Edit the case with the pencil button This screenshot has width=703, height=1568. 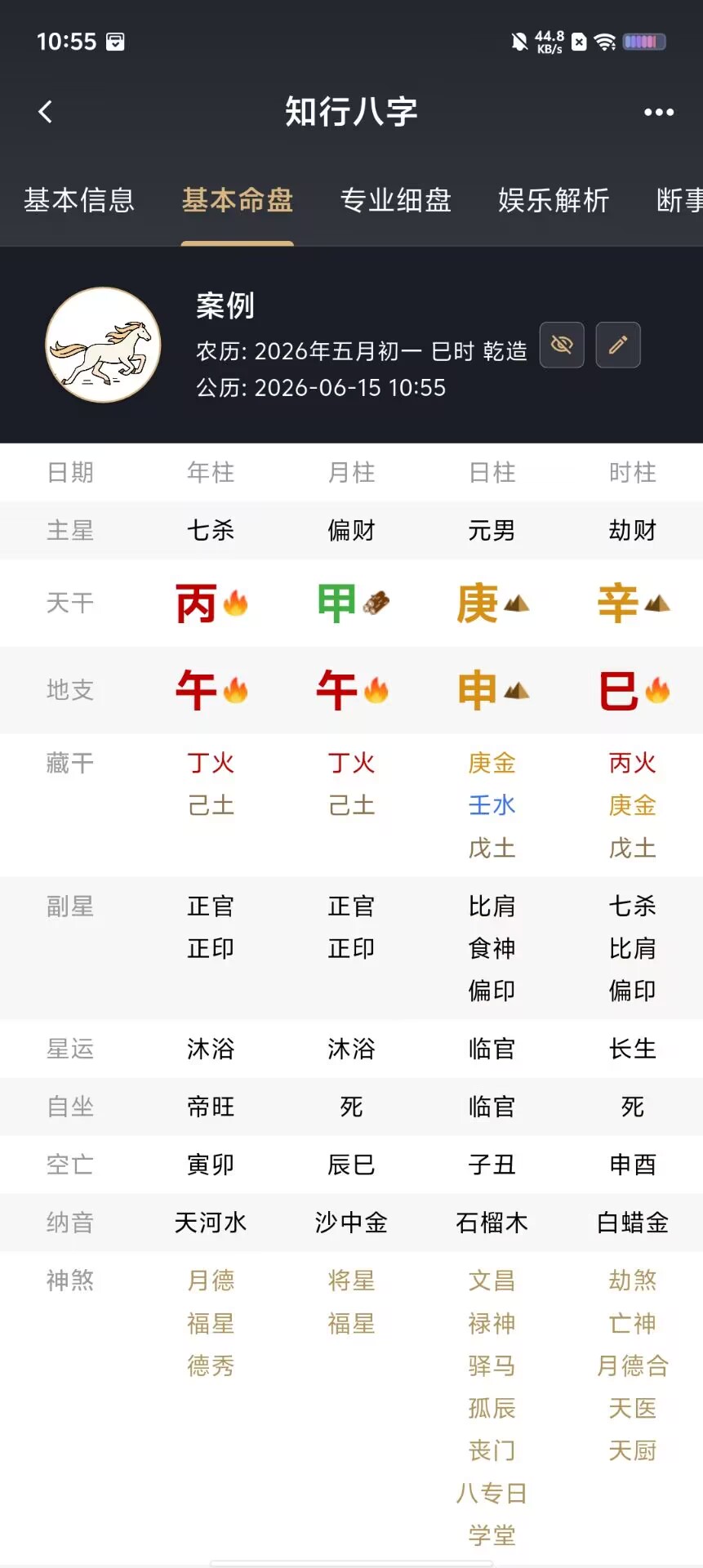coord(618,345)
